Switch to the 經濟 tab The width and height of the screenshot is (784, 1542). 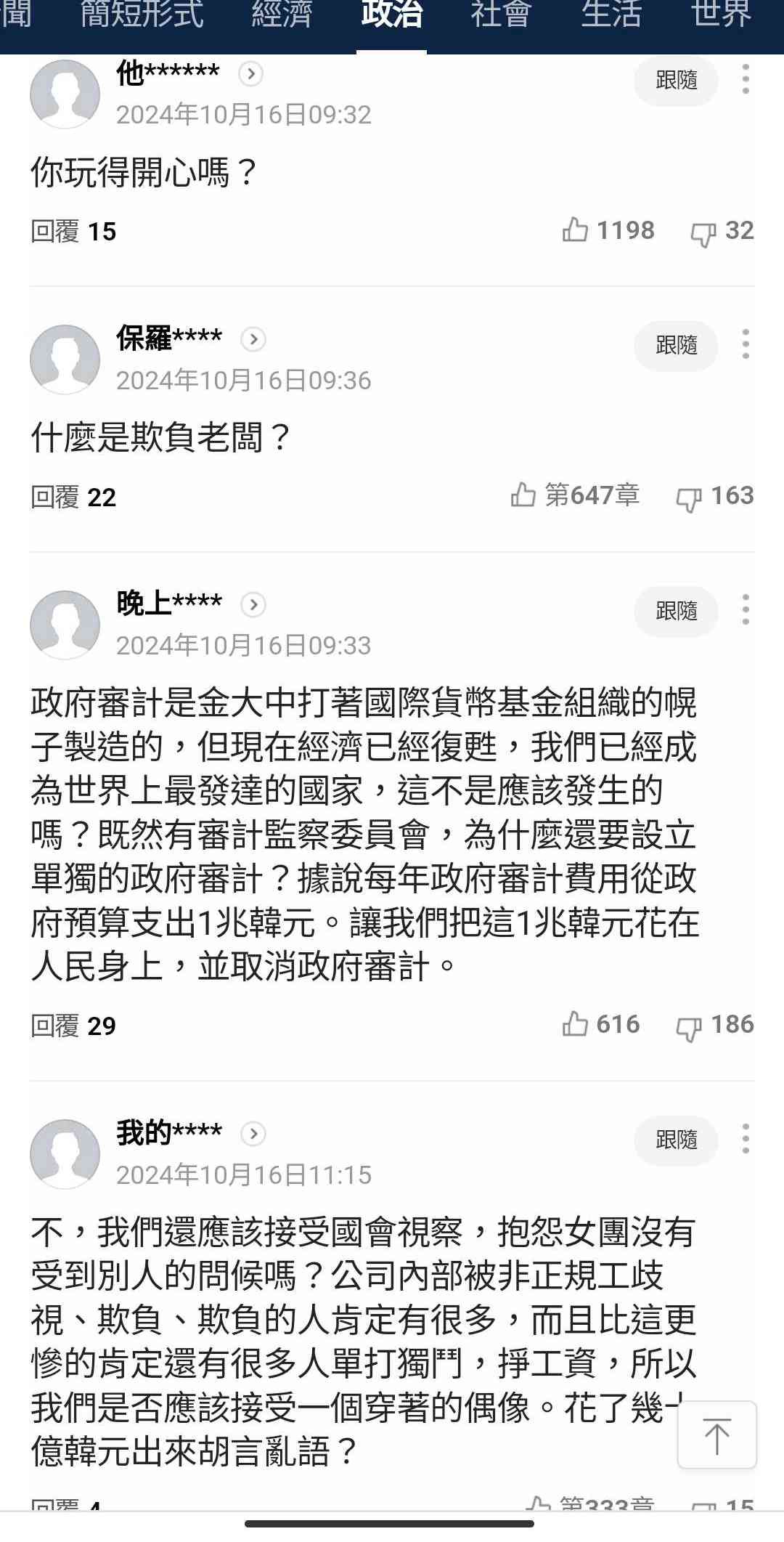pyautogui.click(x=282, y=15)
